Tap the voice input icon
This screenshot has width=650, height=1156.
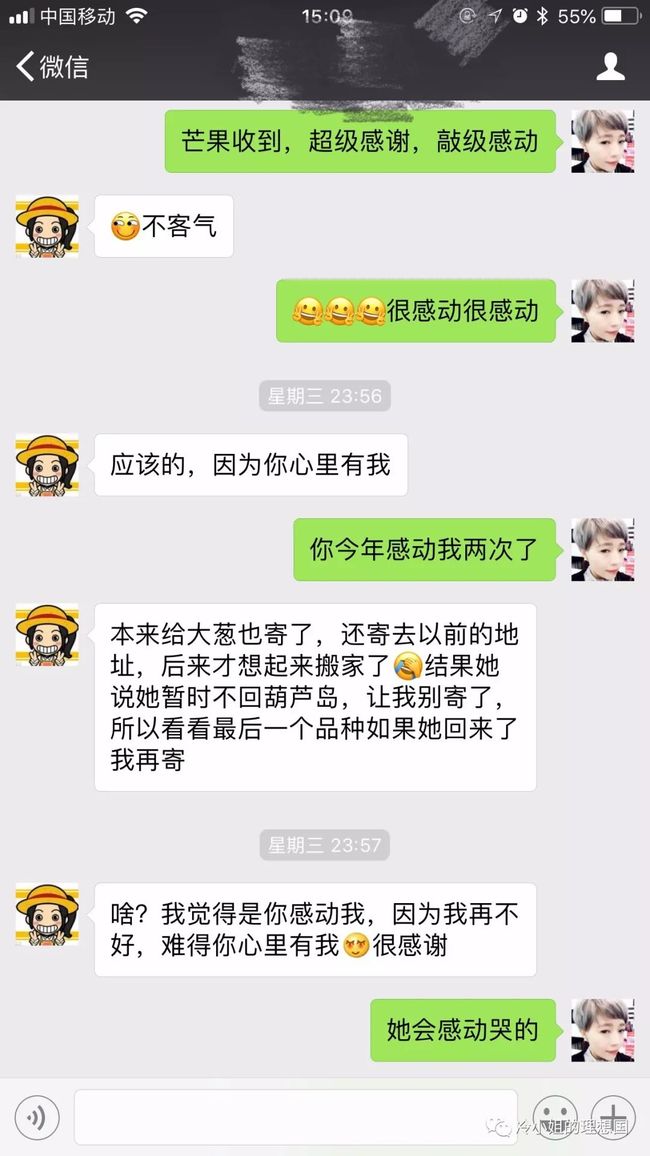point(37,1118)
